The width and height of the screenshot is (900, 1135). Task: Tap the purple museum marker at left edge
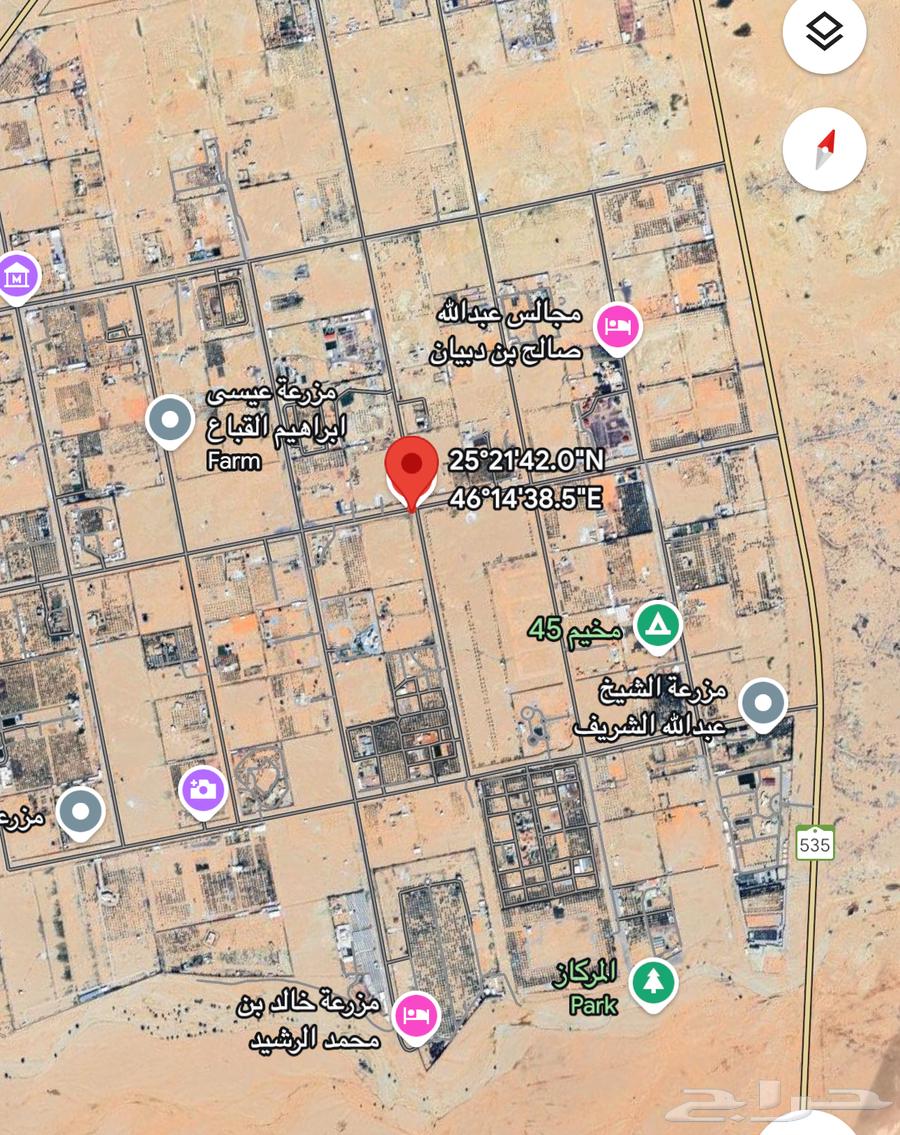(15, 274)
